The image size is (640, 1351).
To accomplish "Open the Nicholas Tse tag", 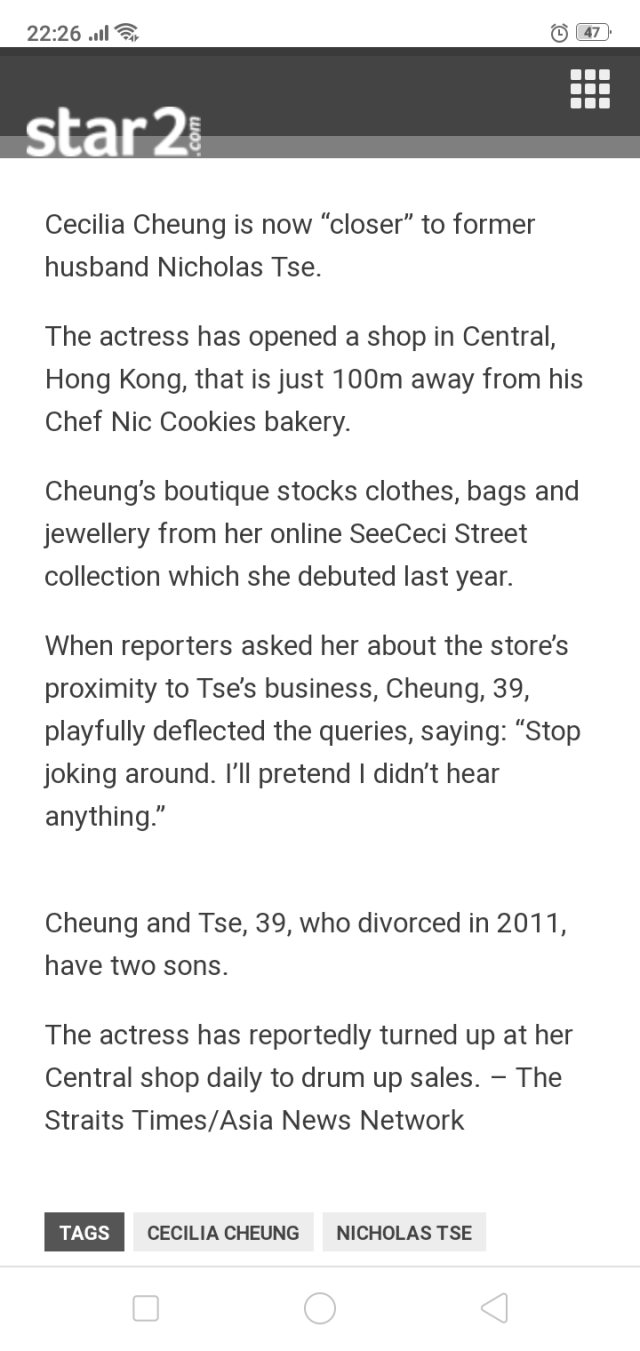I will point(404,1232).
